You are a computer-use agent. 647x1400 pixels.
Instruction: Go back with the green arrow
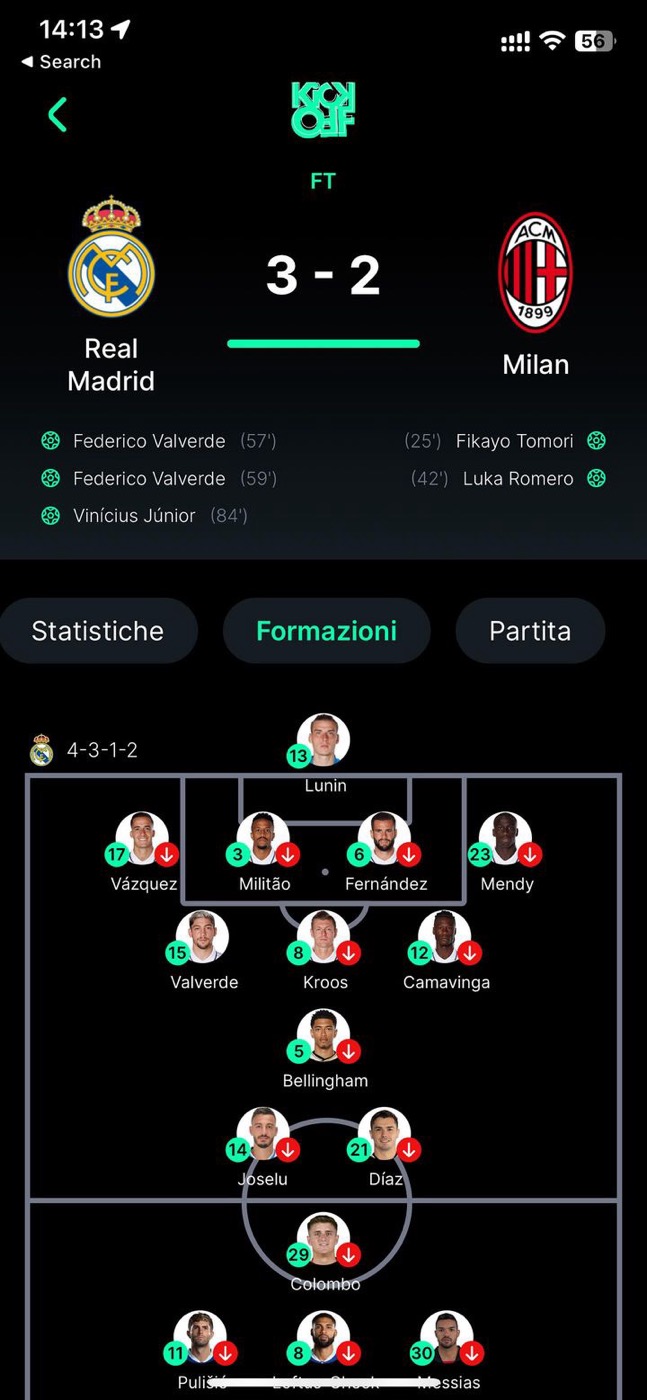click(x=58, y=115)
